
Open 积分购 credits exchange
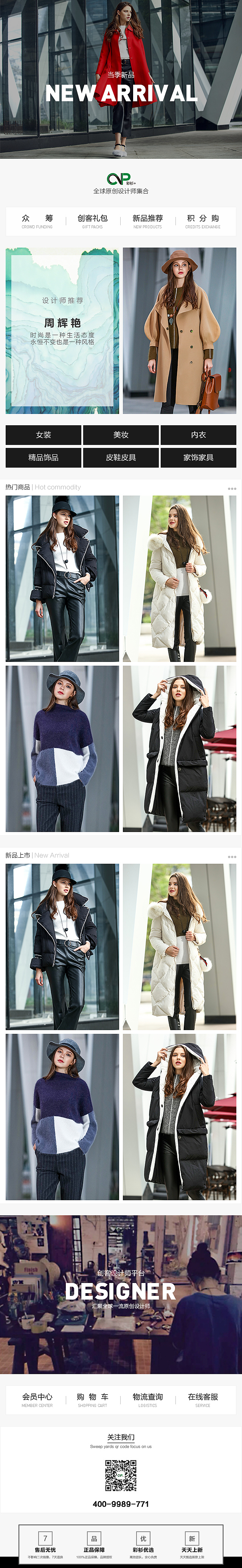203,221
